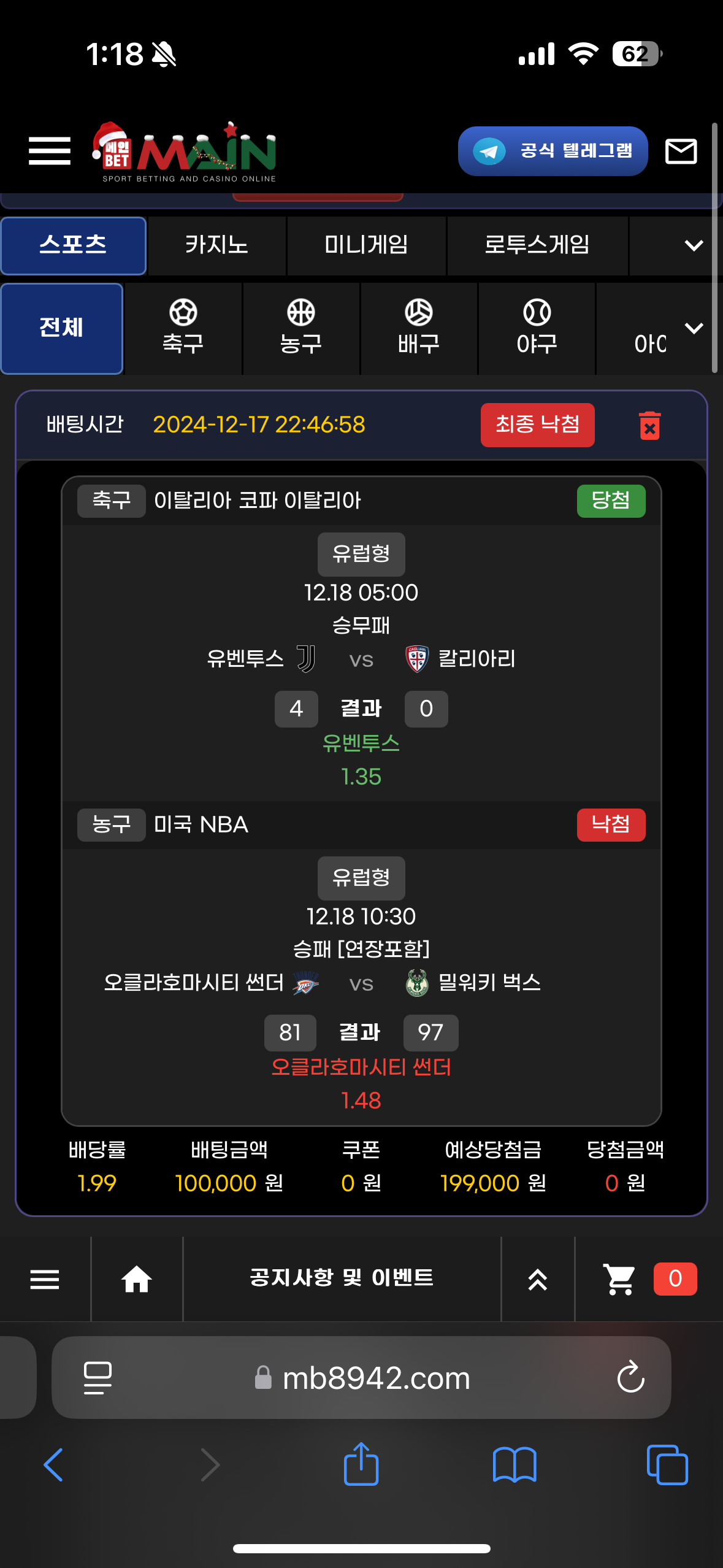Viewport: 723px width, 1568px height.
Task: Select the 전체 sports filter
Action: pyautogui.click(x=61, y=328)
